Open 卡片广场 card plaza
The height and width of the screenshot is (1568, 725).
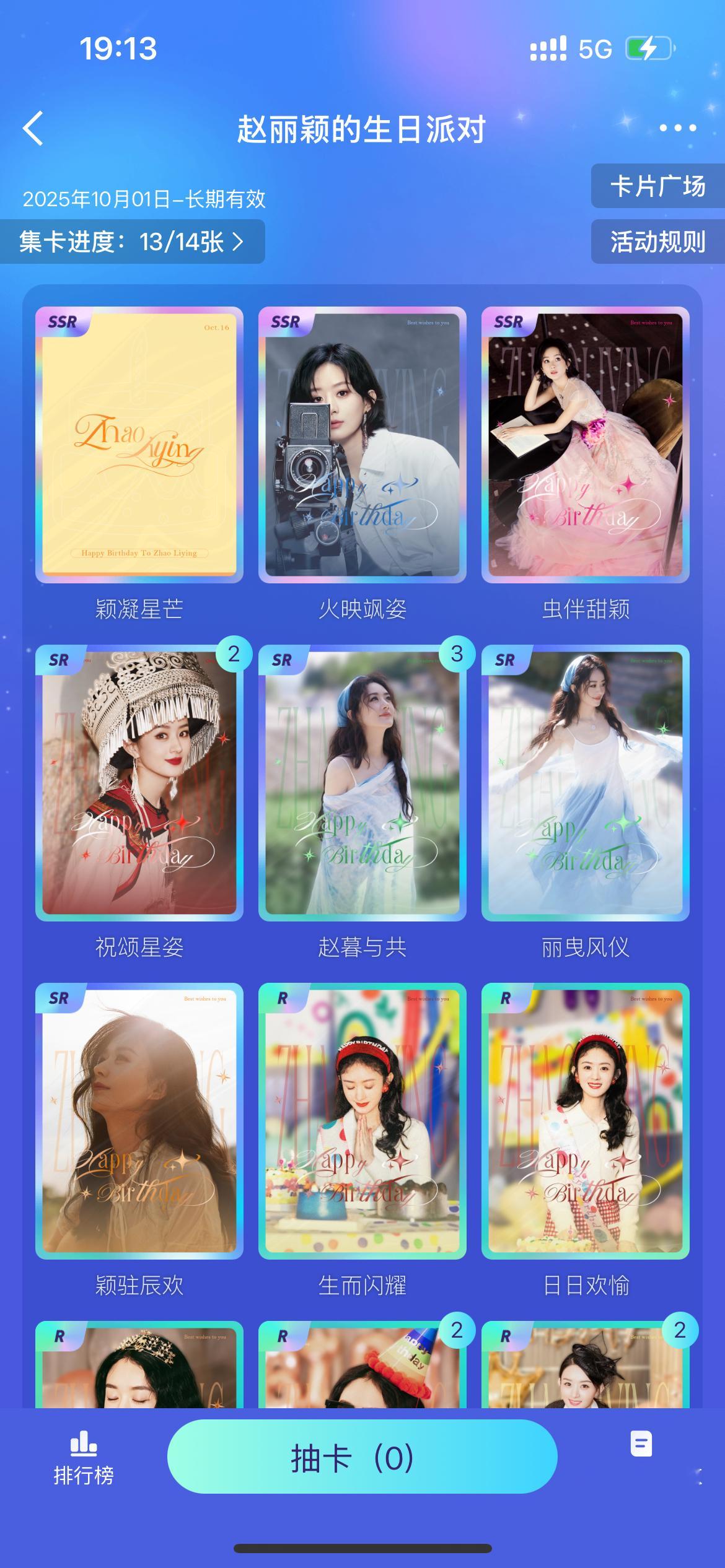(657, 186)
